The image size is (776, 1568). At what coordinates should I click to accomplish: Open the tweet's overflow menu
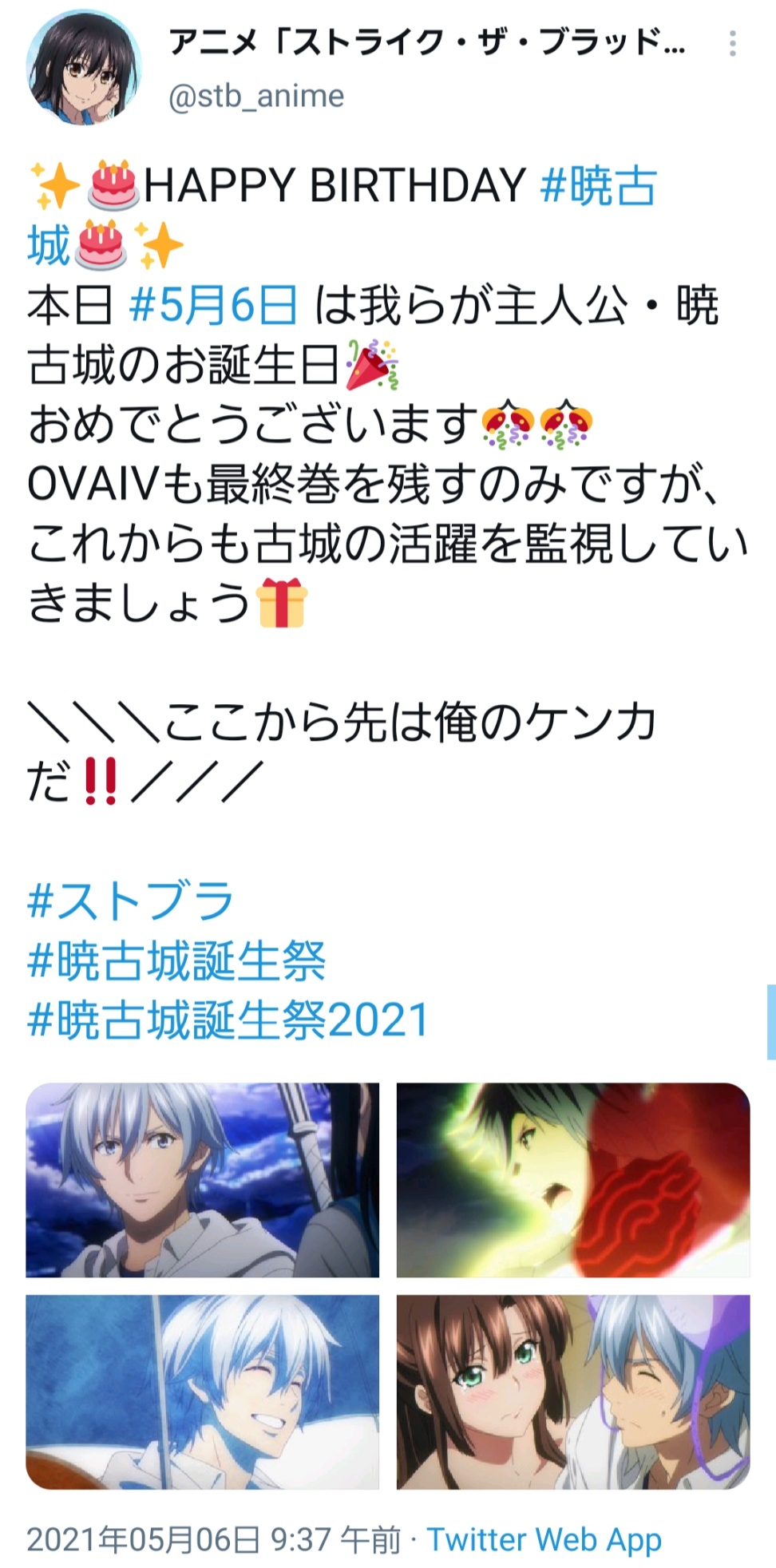(732, 44)
